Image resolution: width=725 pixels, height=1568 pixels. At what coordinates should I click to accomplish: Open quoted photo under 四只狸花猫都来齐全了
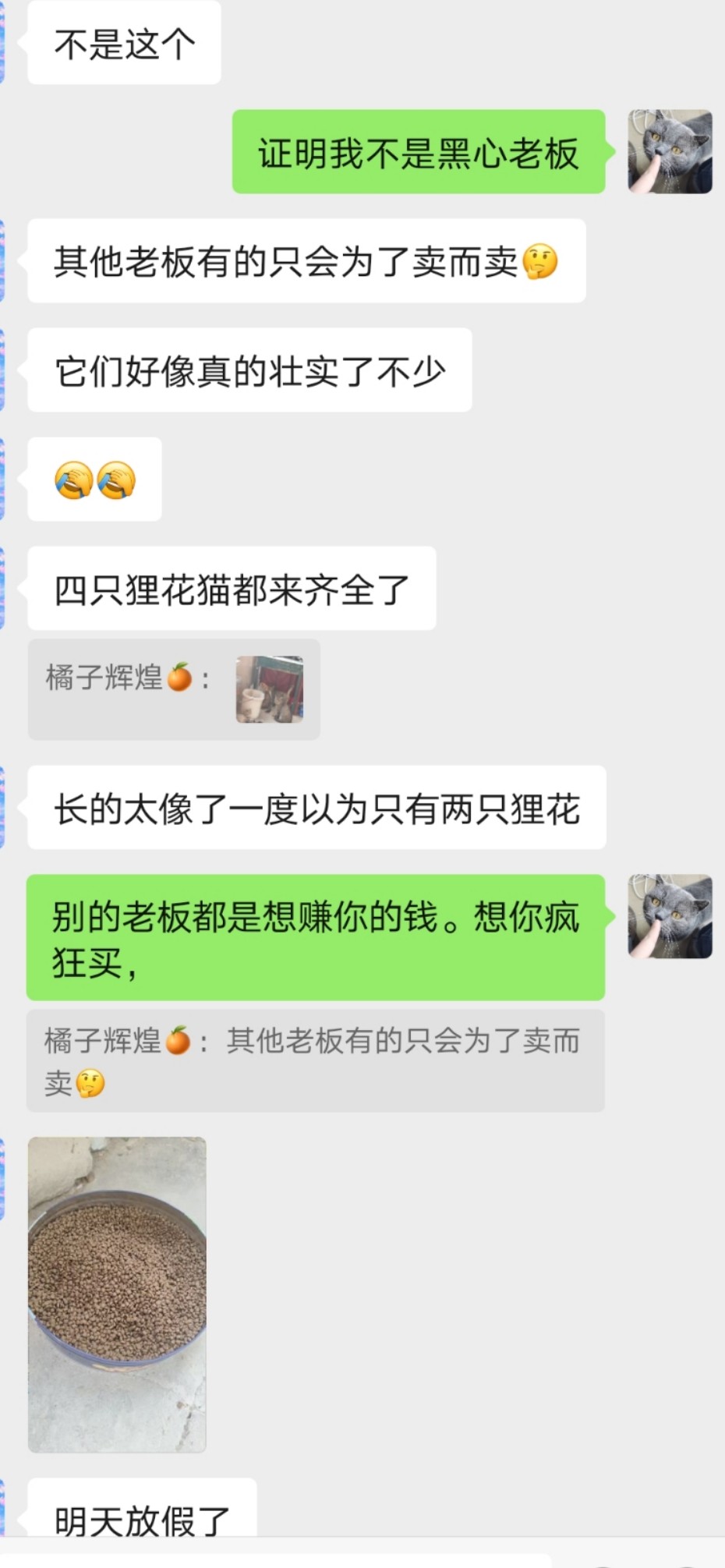click(x=270, y=689)
